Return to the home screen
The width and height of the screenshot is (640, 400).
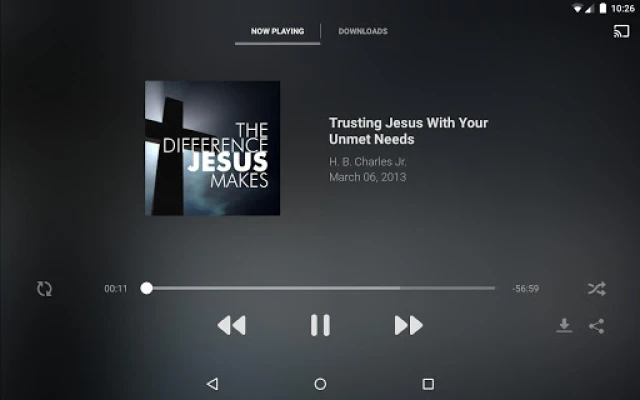320,384
